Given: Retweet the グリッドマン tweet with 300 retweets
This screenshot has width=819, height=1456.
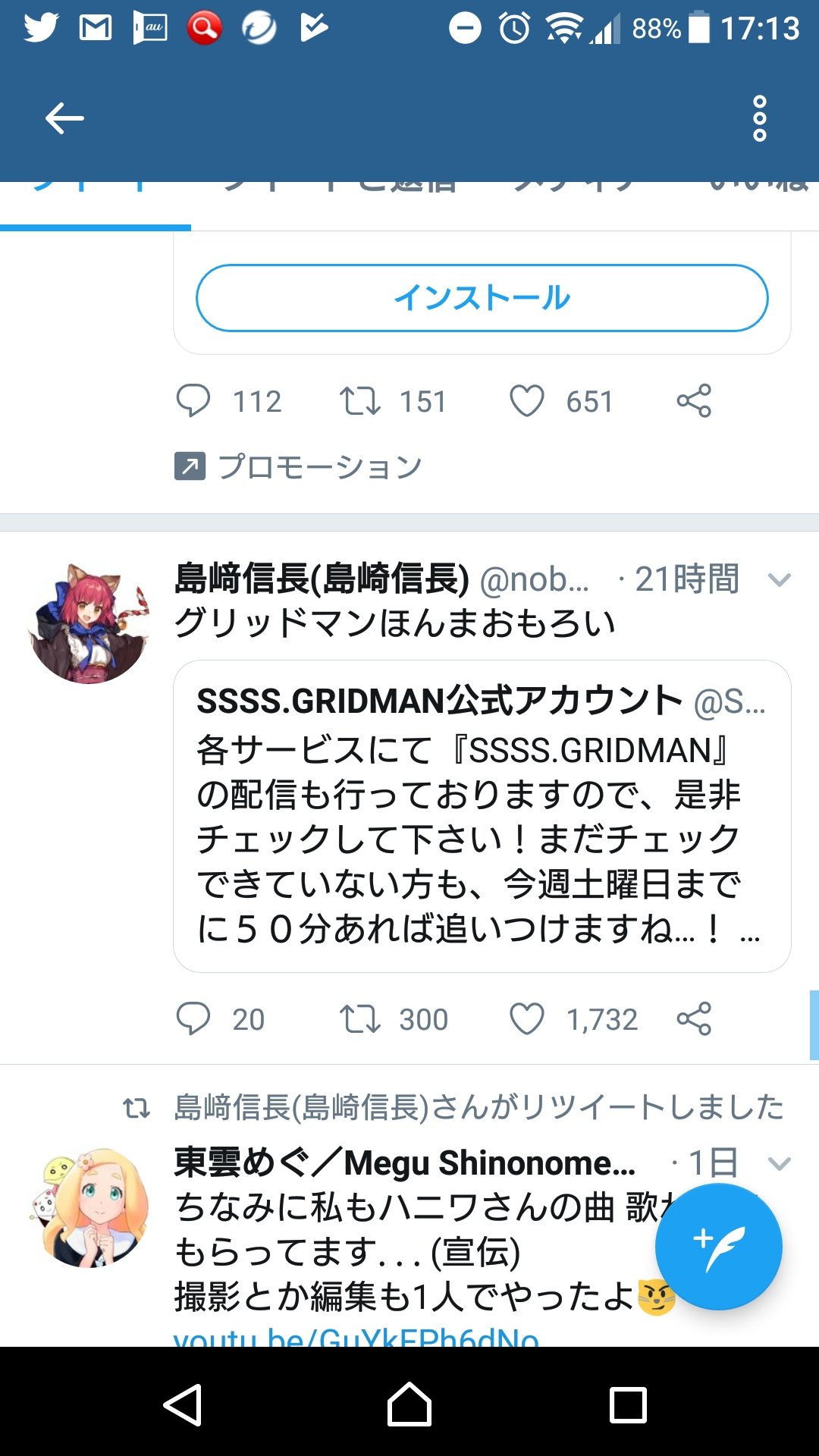Looking at the screenshot, I should pyautogui.click(x=359, y=1018).
